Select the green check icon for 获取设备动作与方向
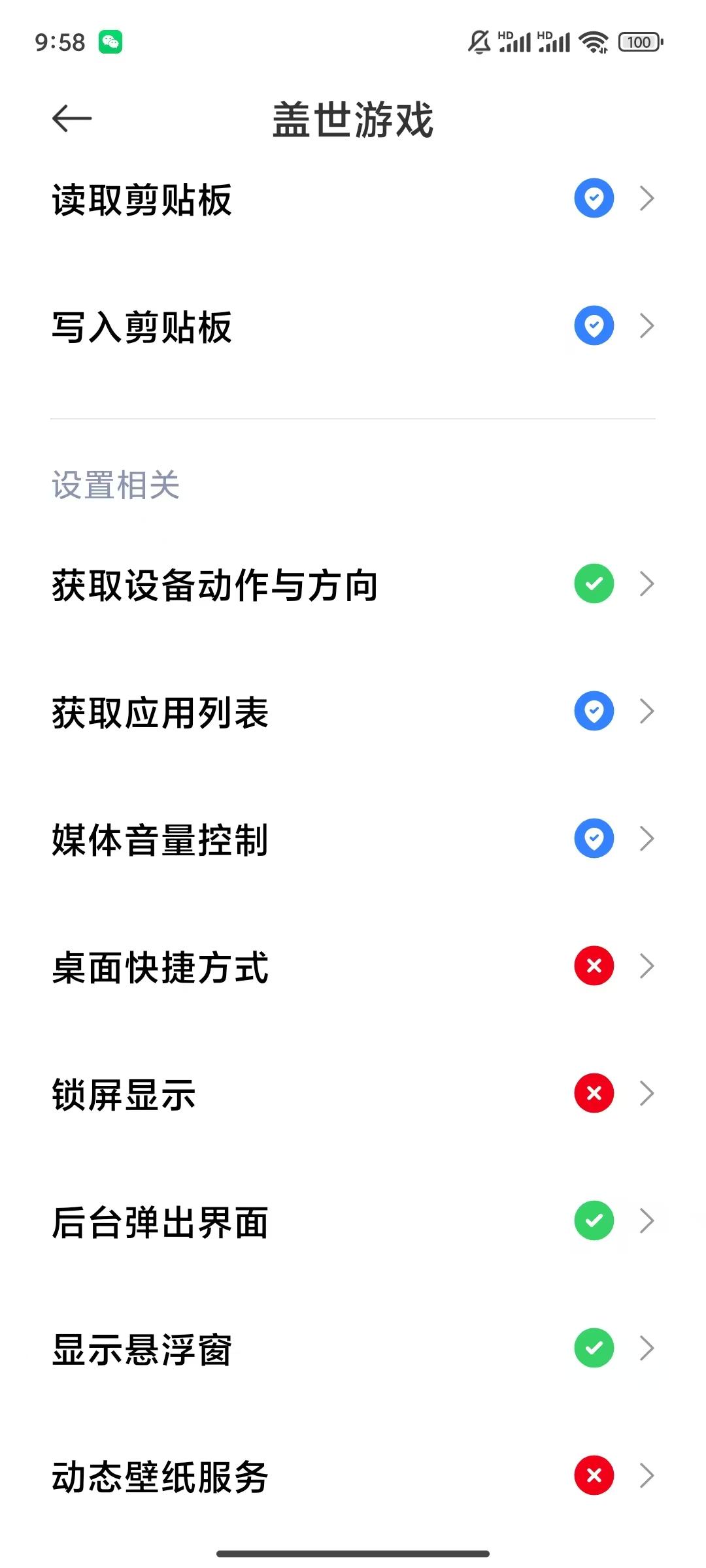706x1568 pixels. click(x=593, y=583)
